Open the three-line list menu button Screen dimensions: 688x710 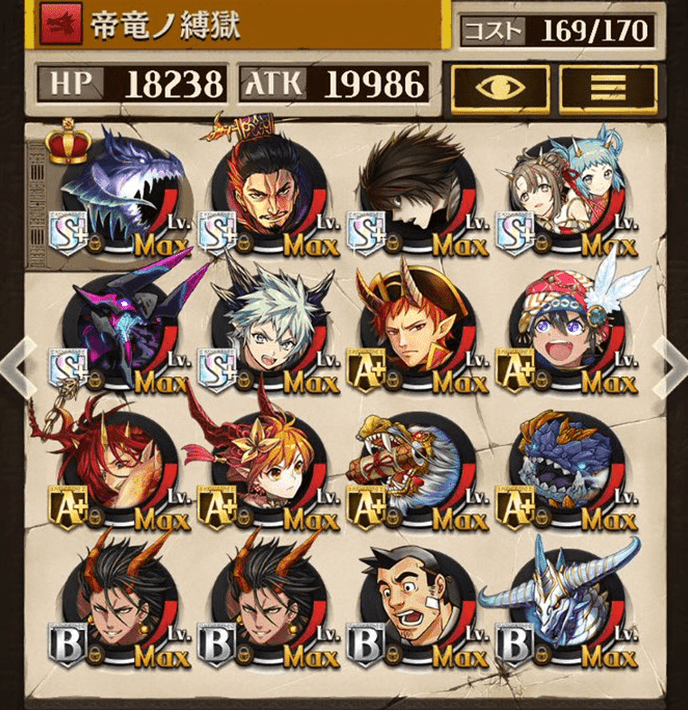coord(608,89)
